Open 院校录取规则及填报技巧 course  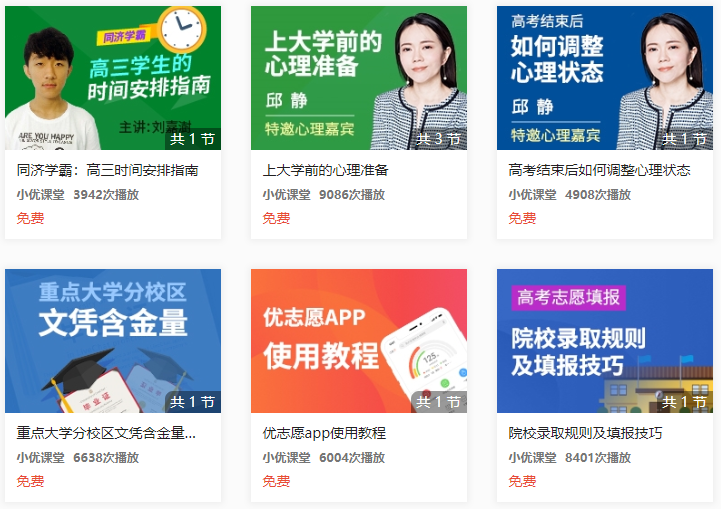[x=585, y=433]
